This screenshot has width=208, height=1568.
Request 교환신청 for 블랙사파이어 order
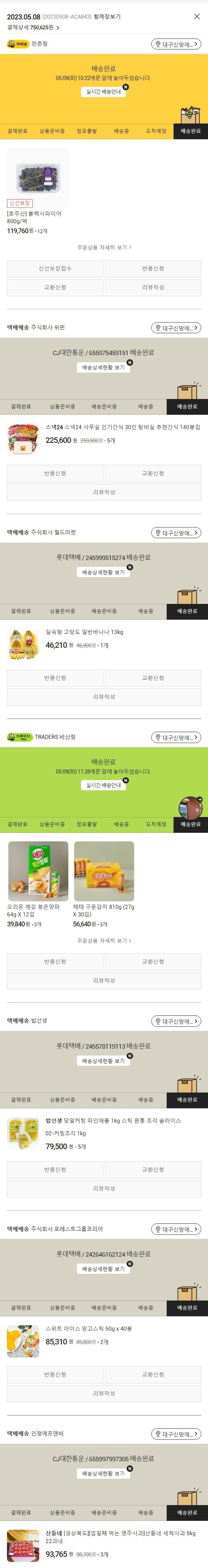55,287
